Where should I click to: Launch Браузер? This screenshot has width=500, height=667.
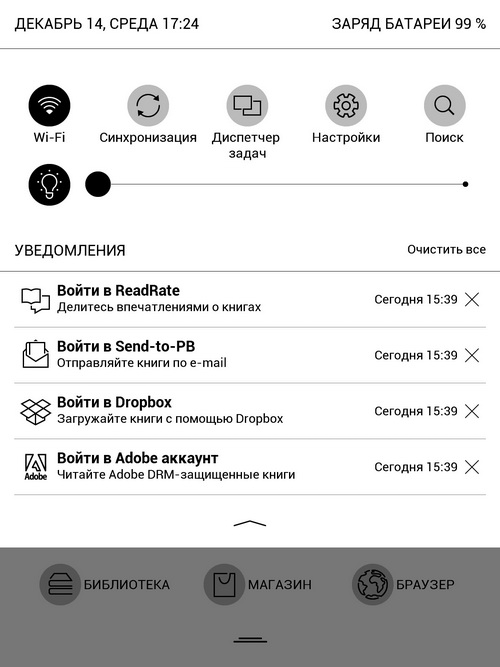[403, 584]
